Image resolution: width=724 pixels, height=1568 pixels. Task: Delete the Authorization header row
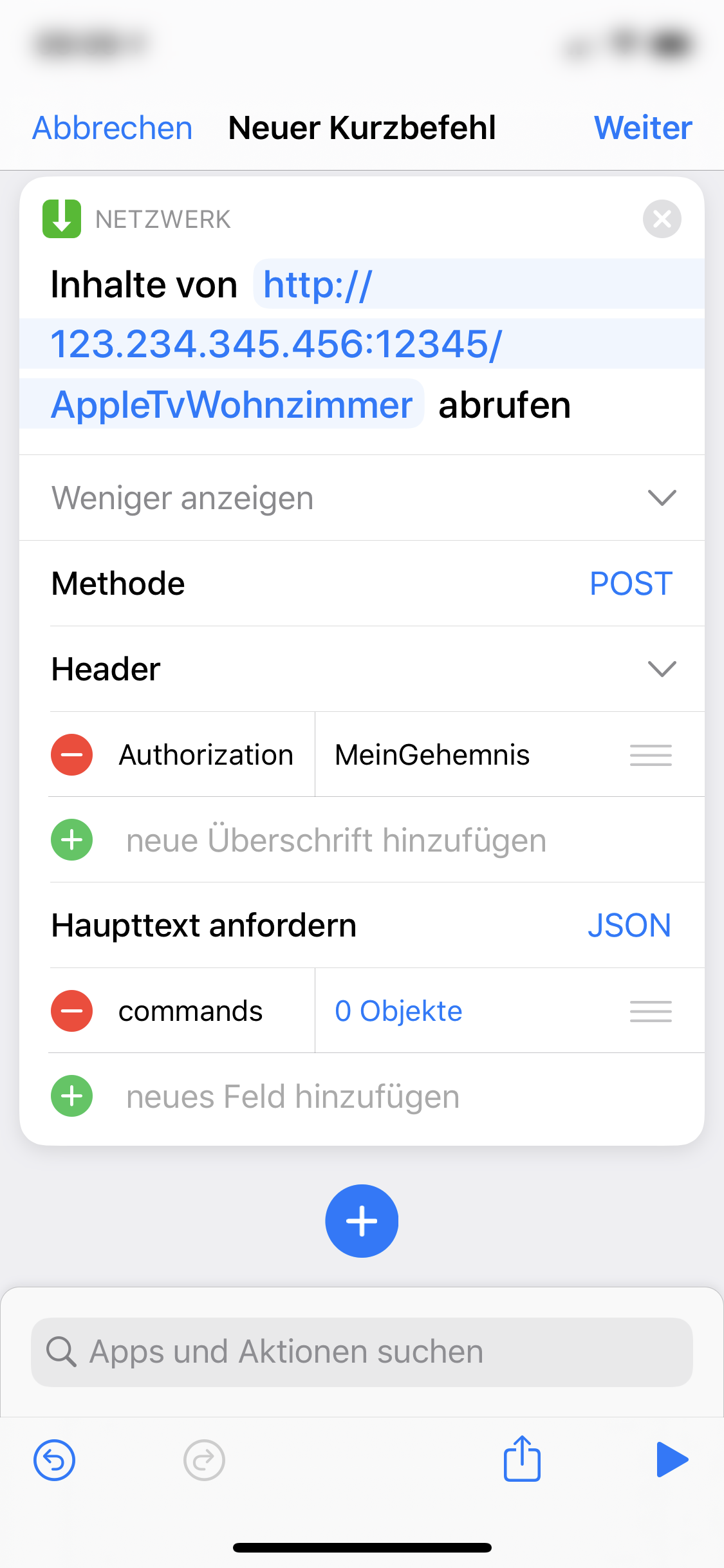(71, 754)
